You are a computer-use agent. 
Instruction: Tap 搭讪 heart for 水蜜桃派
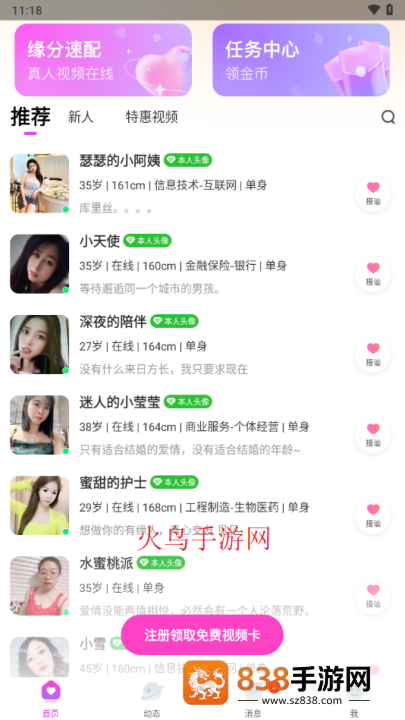[x=373, y=596]
